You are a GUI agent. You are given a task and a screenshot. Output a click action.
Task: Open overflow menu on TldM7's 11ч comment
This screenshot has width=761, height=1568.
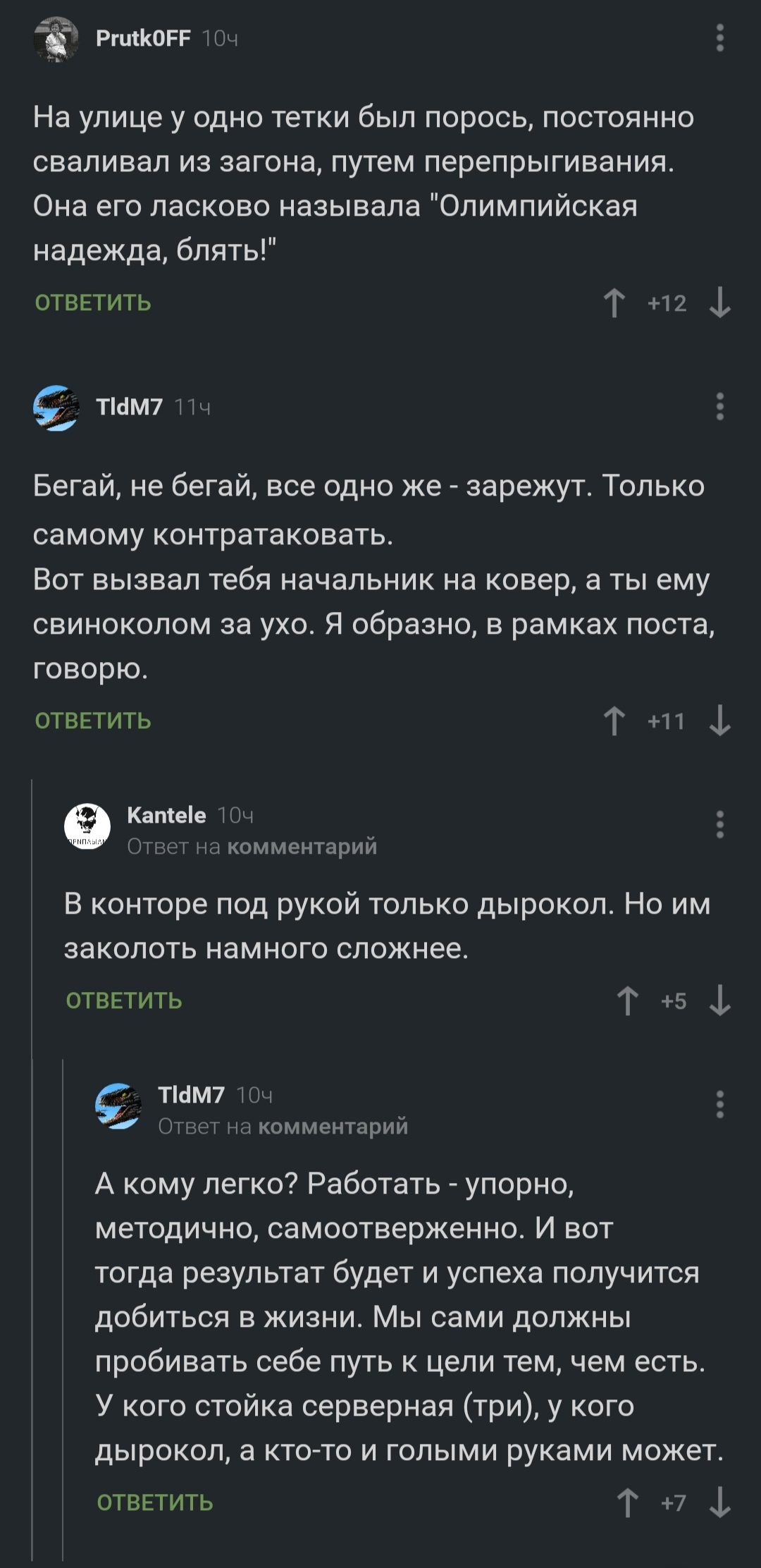click(x=719, y=407)
